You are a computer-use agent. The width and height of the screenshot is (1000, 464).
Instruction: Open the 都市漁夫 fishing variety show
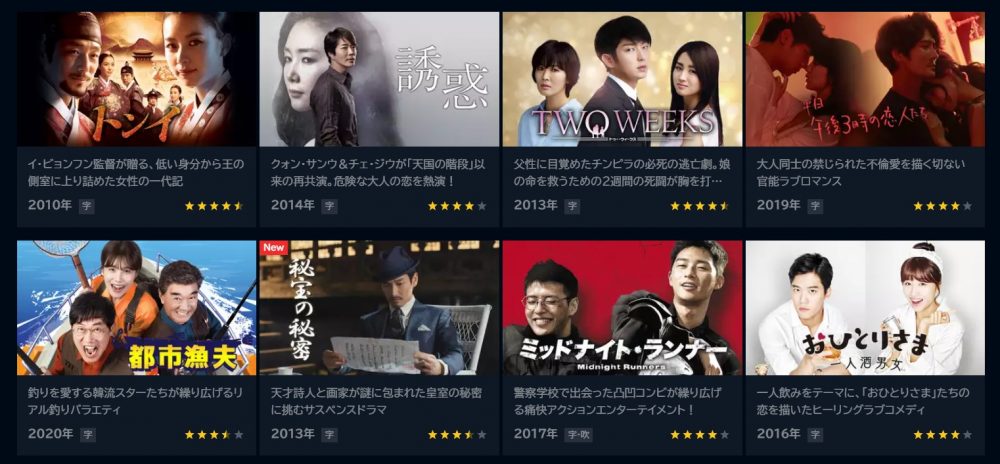[x=136, y=308]
